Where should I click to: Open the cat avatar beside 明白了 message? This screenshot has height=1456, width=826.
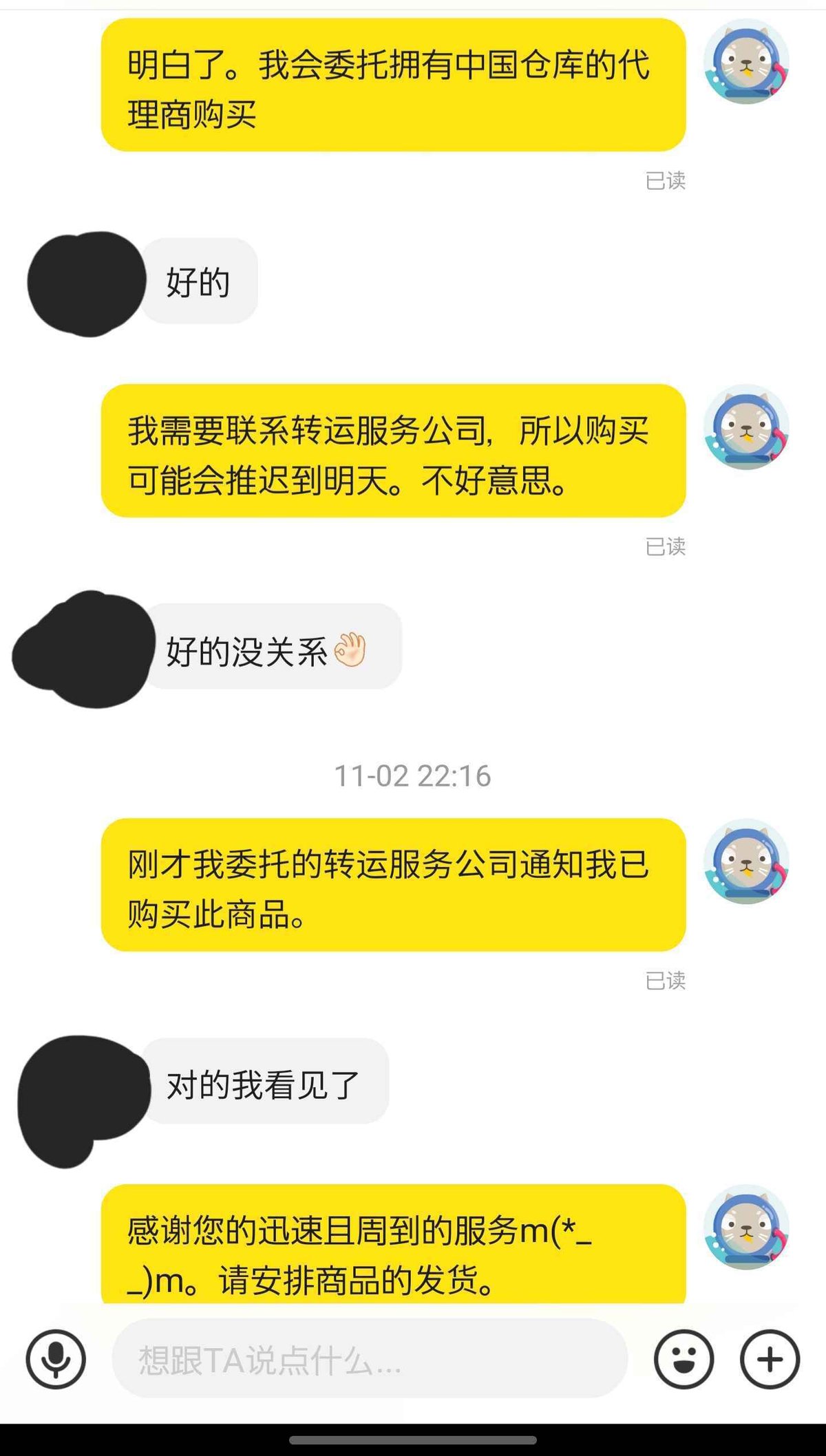[x=746, y=63]
